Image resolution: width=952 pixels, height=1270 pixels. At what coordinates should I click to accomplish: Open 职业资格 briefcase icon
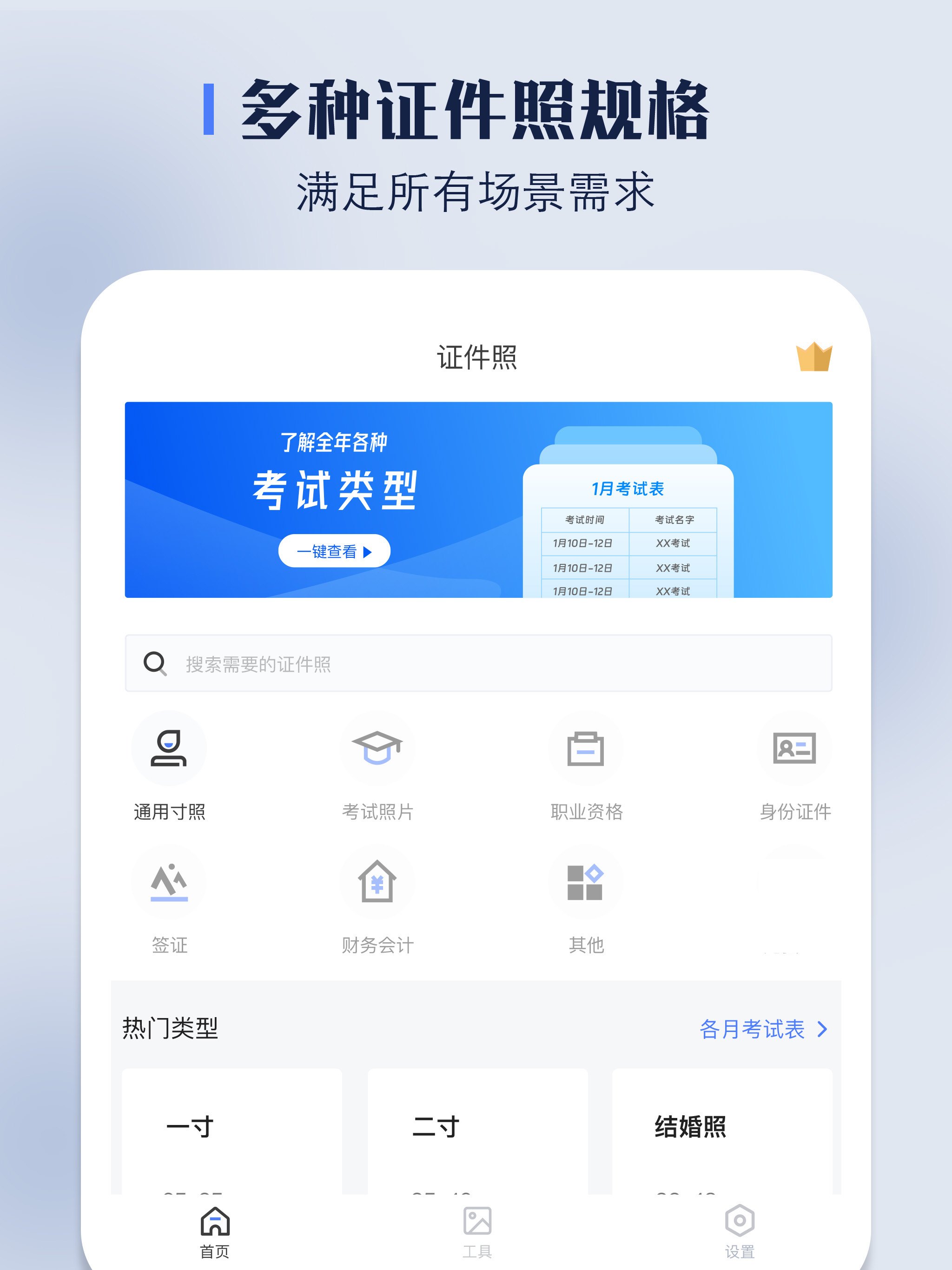pos(586,748)
